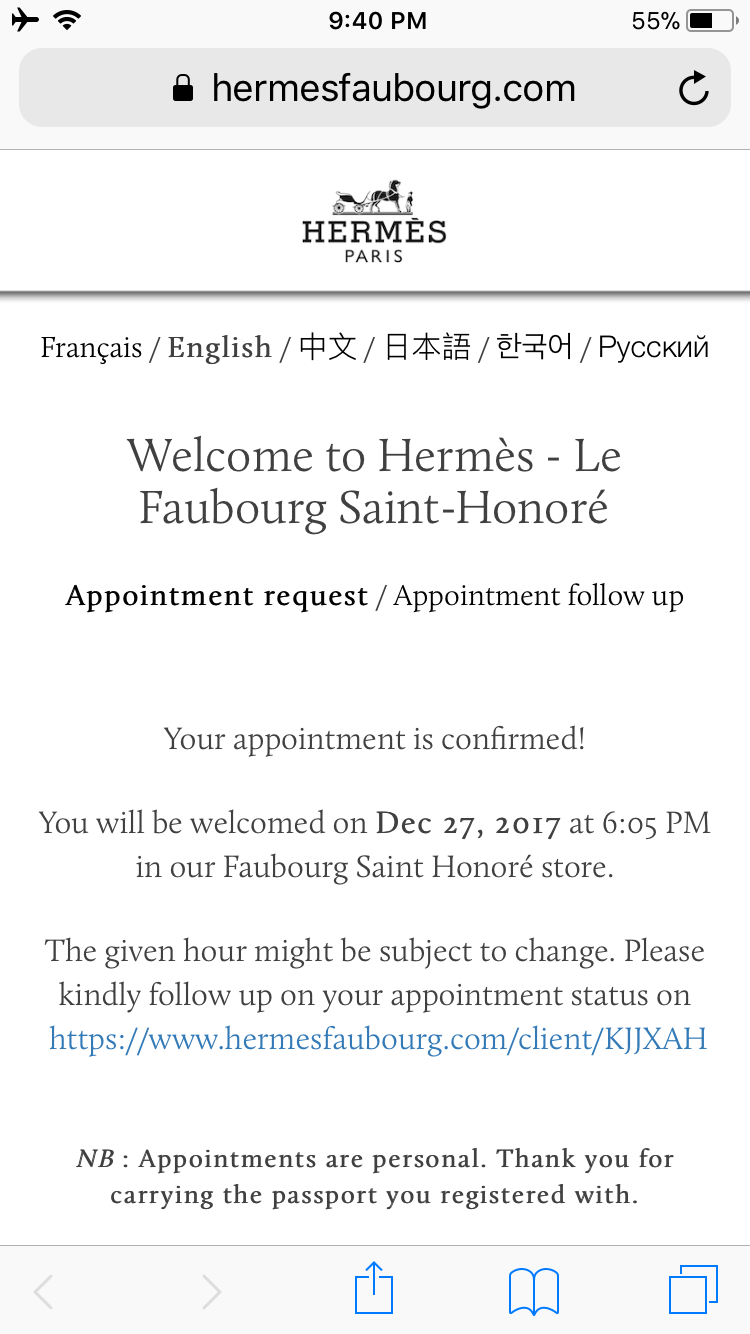The width and height of the screenshot is (750, 1334).
Task: Open the Safari share sheet
Action: pos(375,1289)
